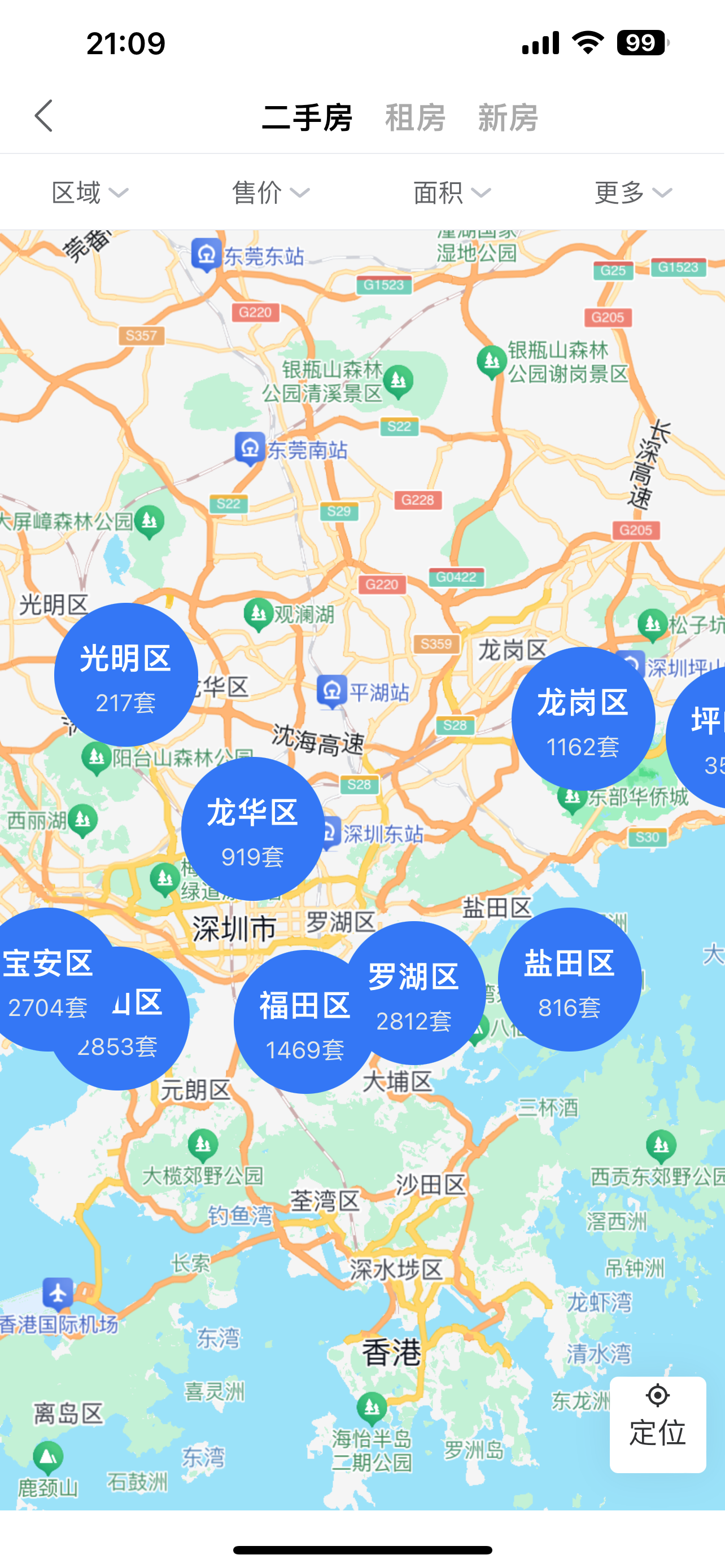Open the 龙岗区 1162套 map bubble

[583, 719]
